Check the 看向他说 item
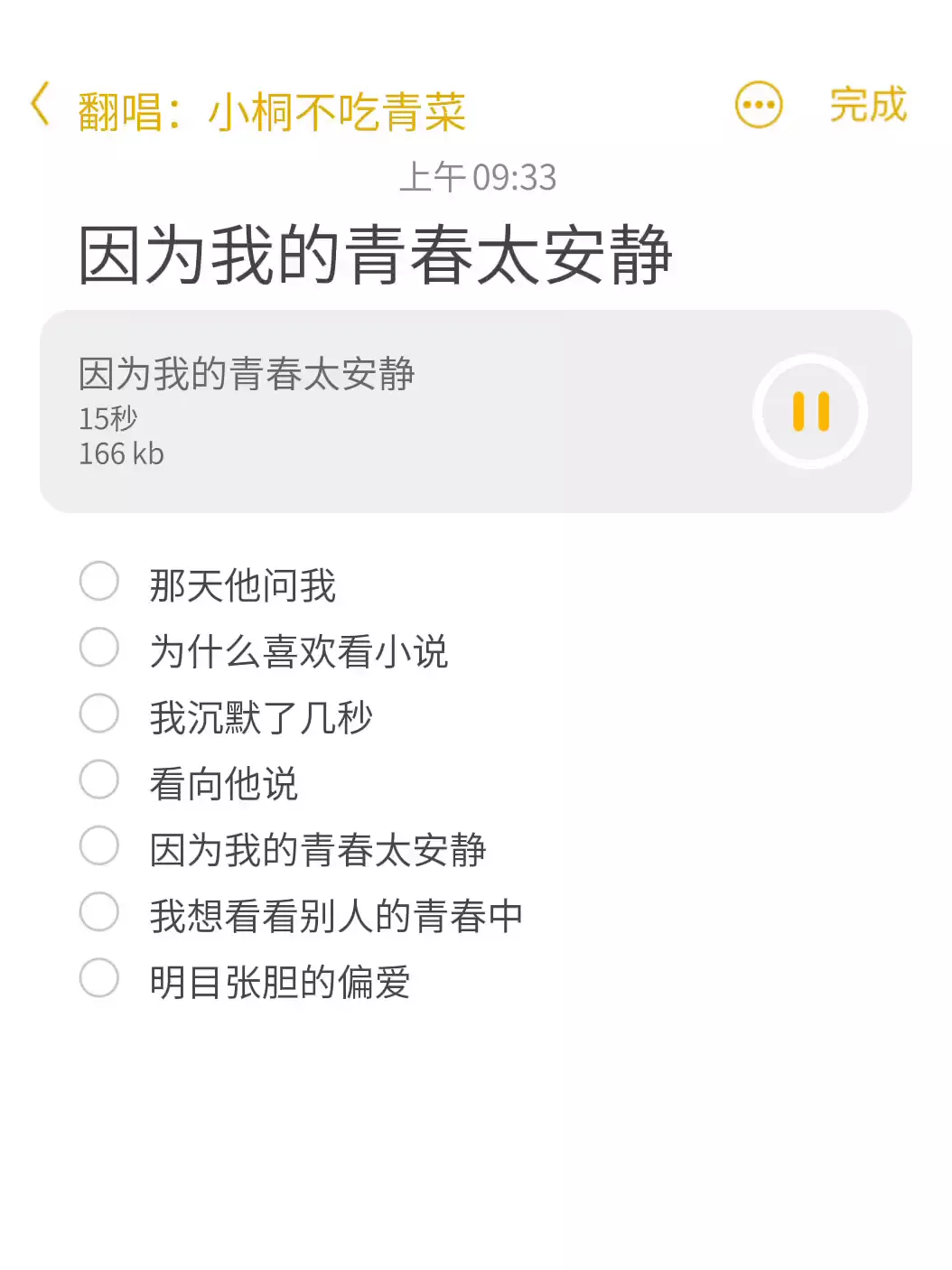This screenshot has height=1270, width=952. [99, 779]
